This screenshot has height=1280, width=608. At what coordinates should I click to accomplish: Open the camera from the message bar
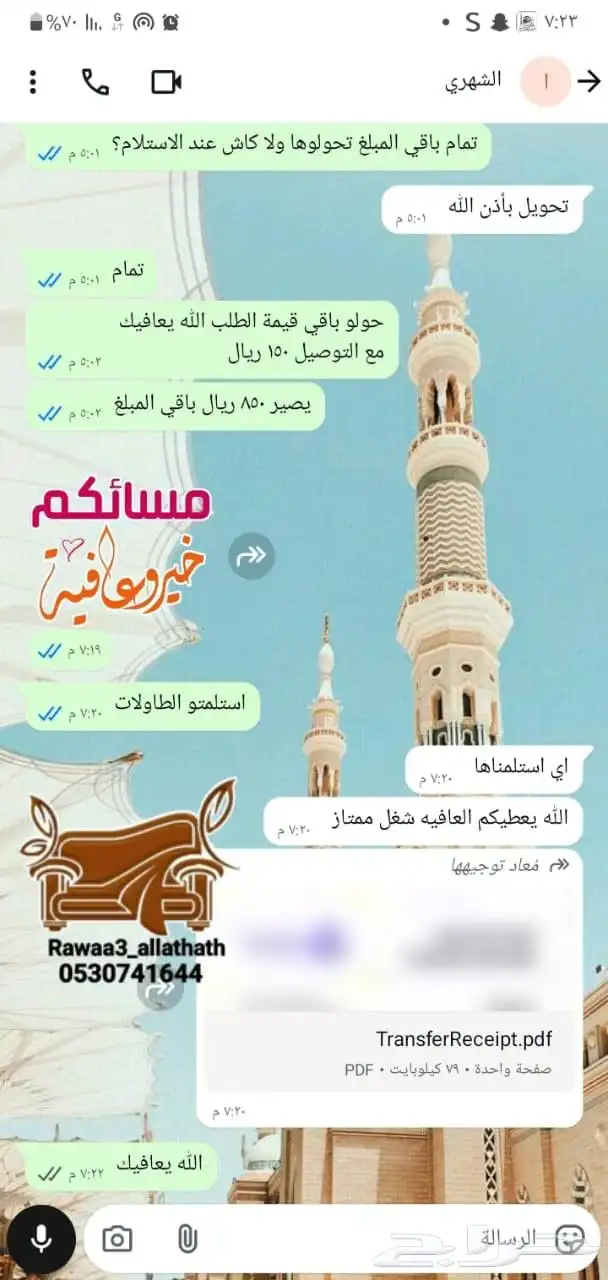point(117,1240)
